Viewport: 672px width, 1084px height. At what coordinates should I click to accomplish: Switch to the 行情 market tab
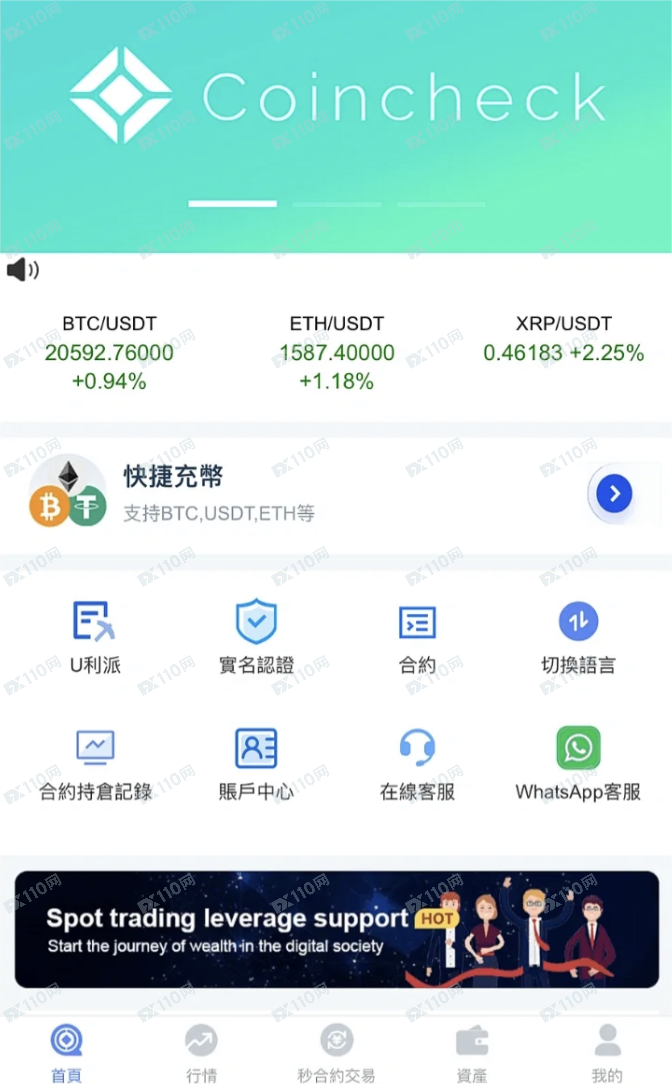pyautogui.click(x=201, y=1053)
